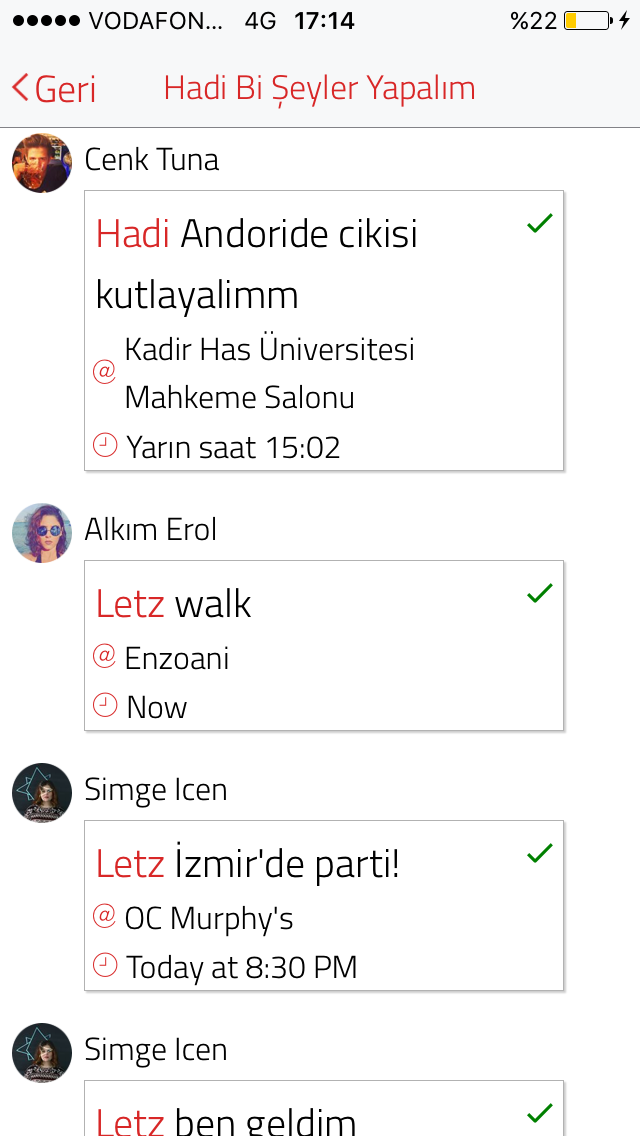Open the İzmir'de parti event card
640x1136 pixels.
[x=324, y=906]
